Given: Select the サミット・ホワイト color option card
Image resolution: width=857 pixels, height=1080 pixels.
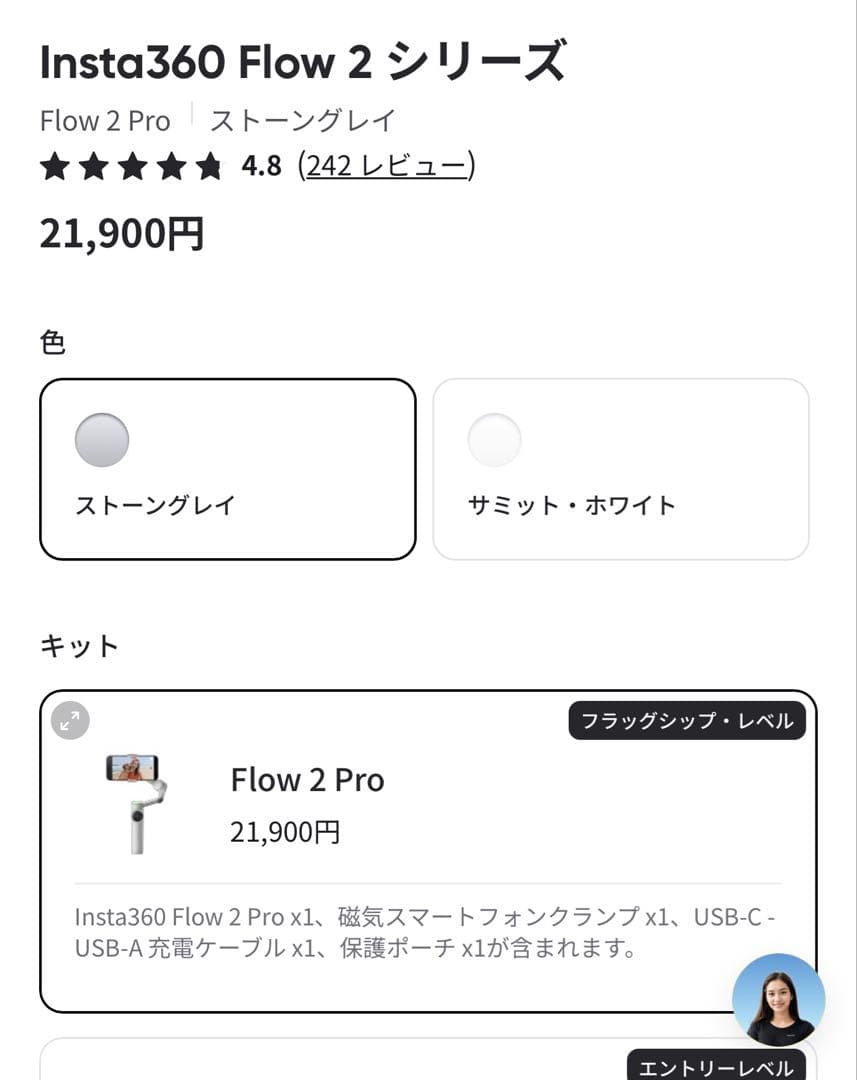Looking at the screenshot, I should (x=621, y=467).
